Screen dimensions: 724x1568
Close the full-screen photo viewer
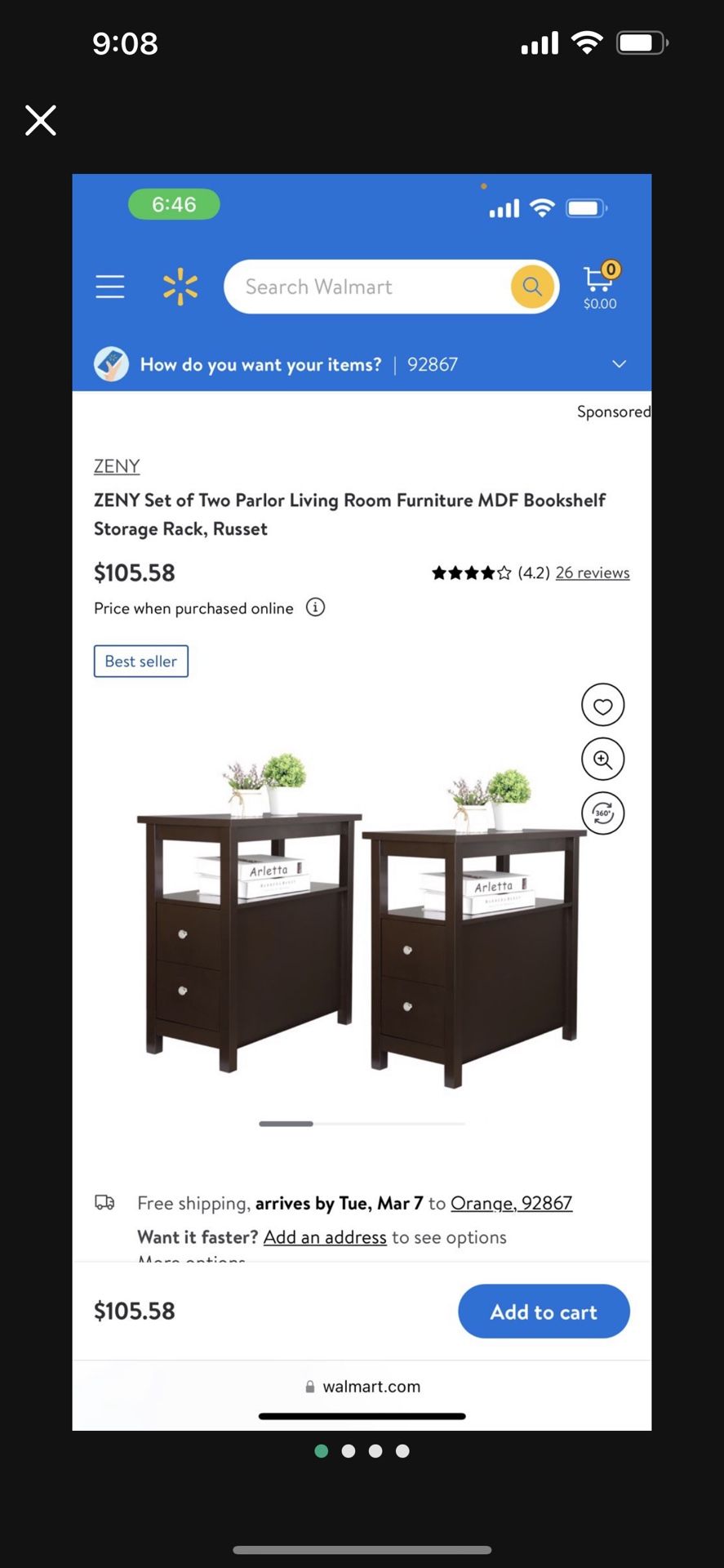click(x=40, y=120)
